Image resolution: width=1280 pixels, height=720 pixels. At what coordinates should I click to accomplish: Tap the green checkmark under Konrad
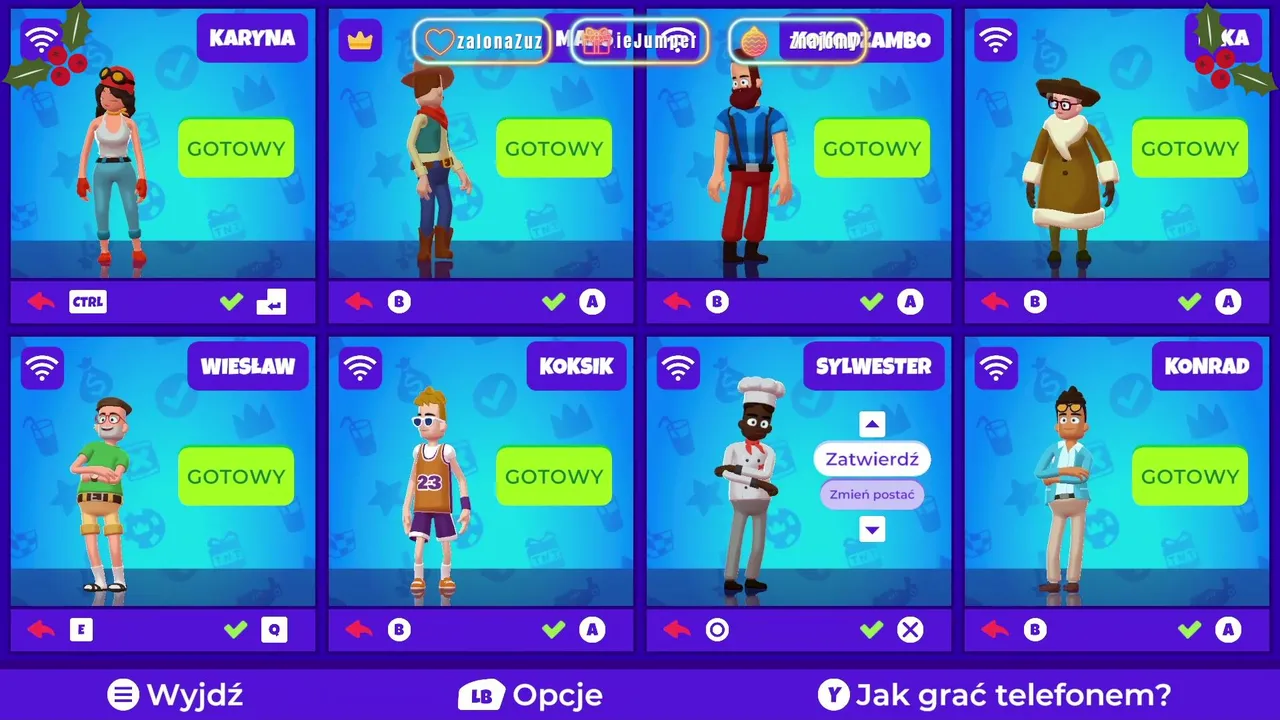coord(1189,630)
